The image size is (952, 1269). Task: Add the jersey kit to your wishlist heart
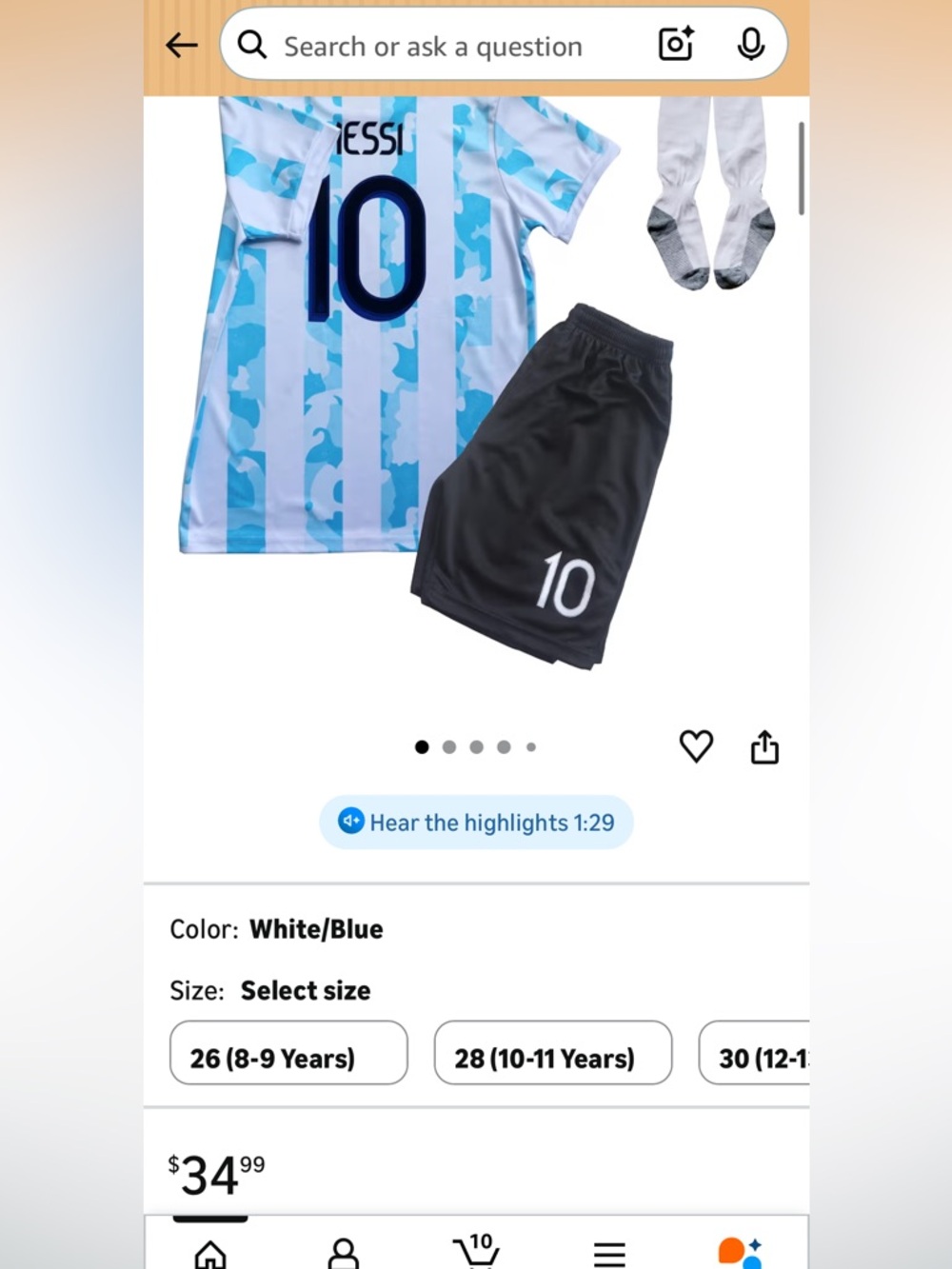pos(697,747)
